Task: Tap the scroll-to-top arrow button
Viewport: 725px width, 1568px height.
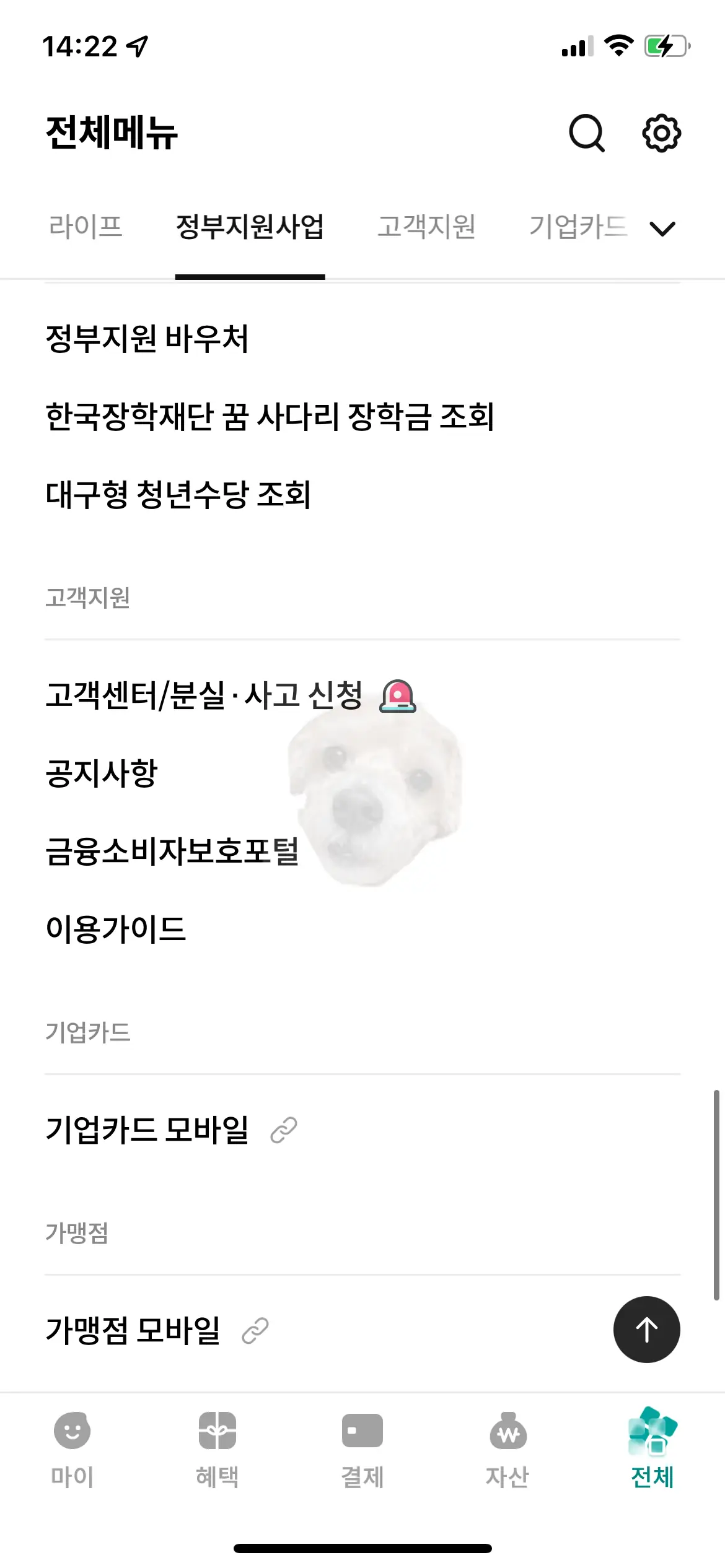Action: point(647,1329)
